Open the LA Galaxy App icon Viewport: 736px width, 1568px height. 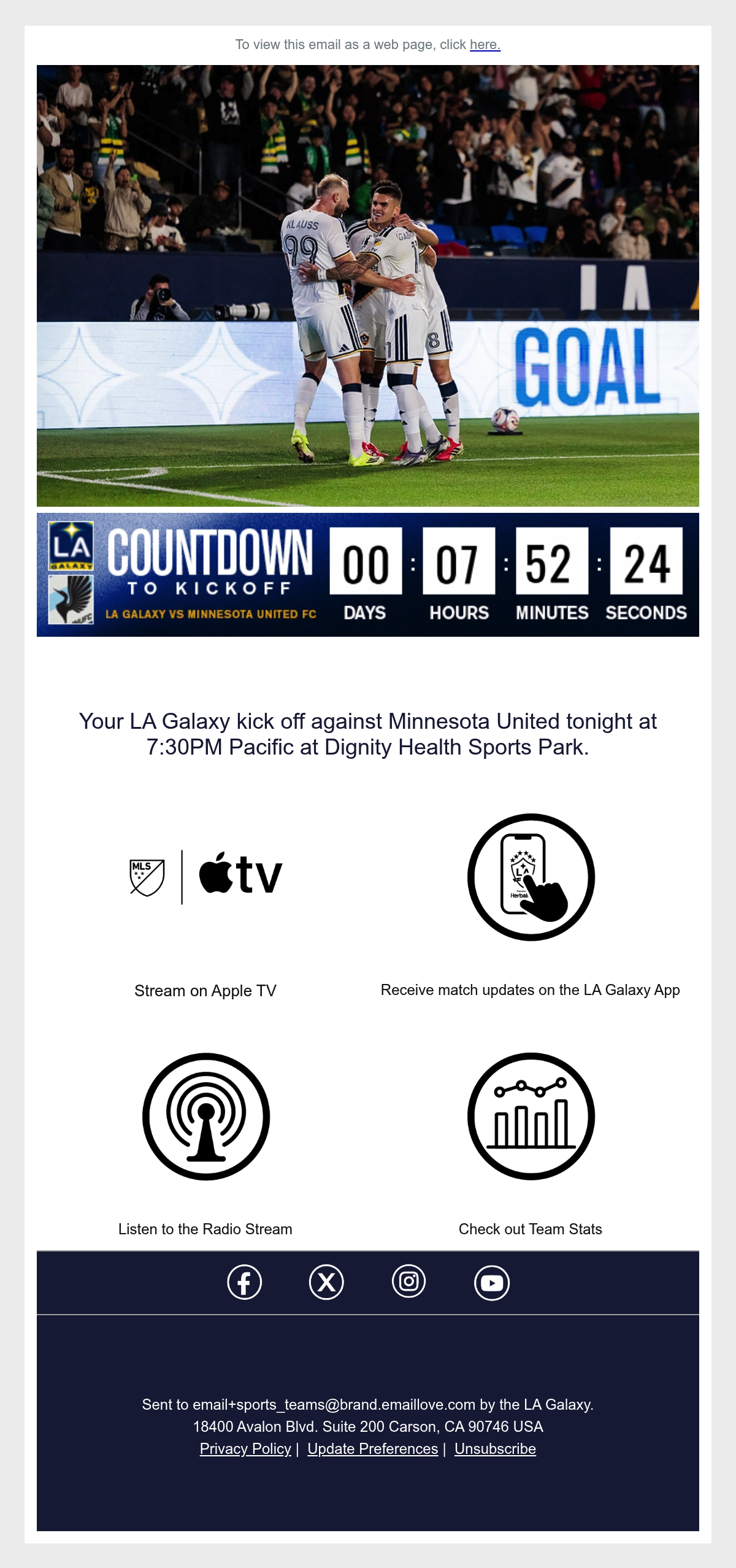(x=531, y=877)
